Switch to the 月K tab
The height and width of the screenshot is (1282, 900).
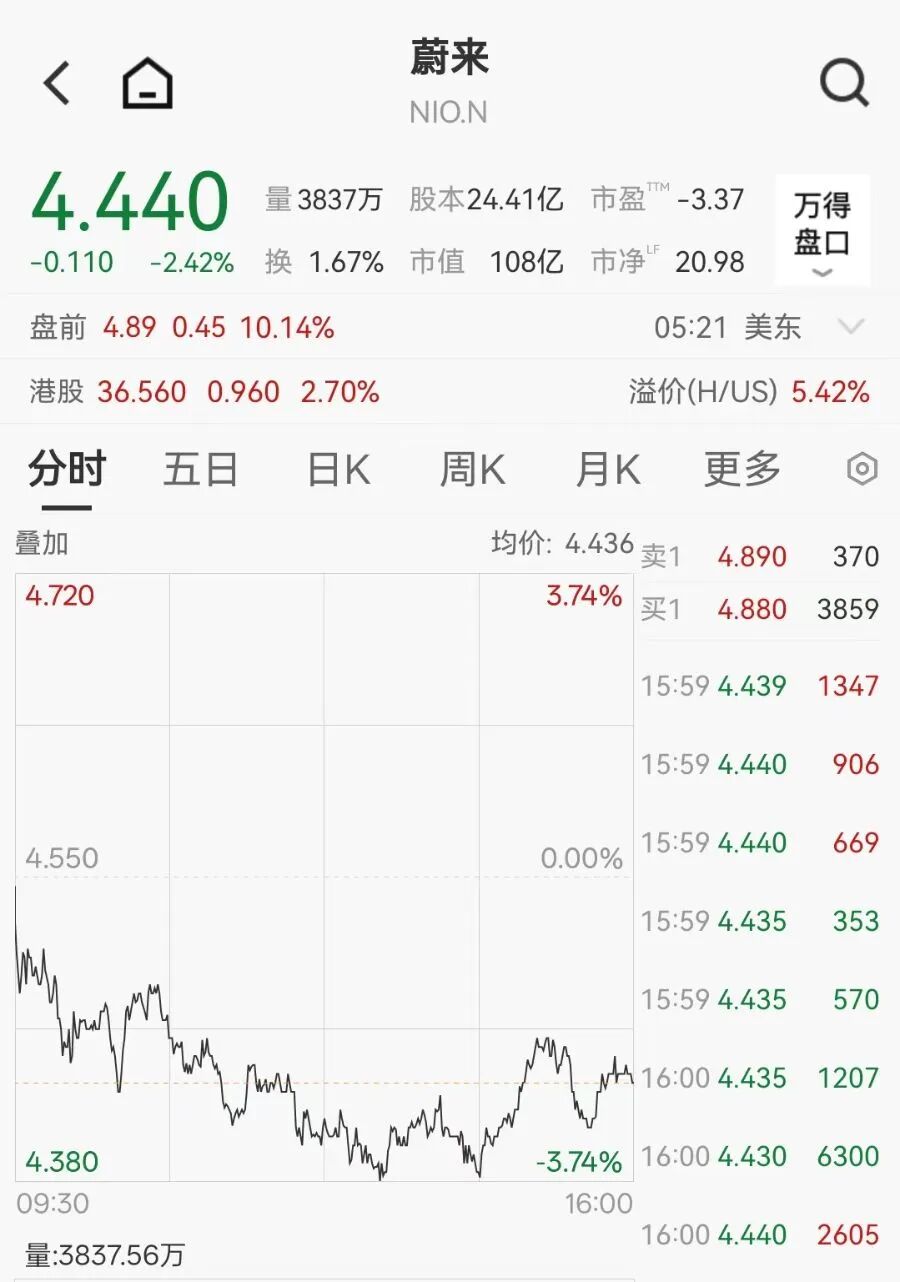tap(607, 468)
